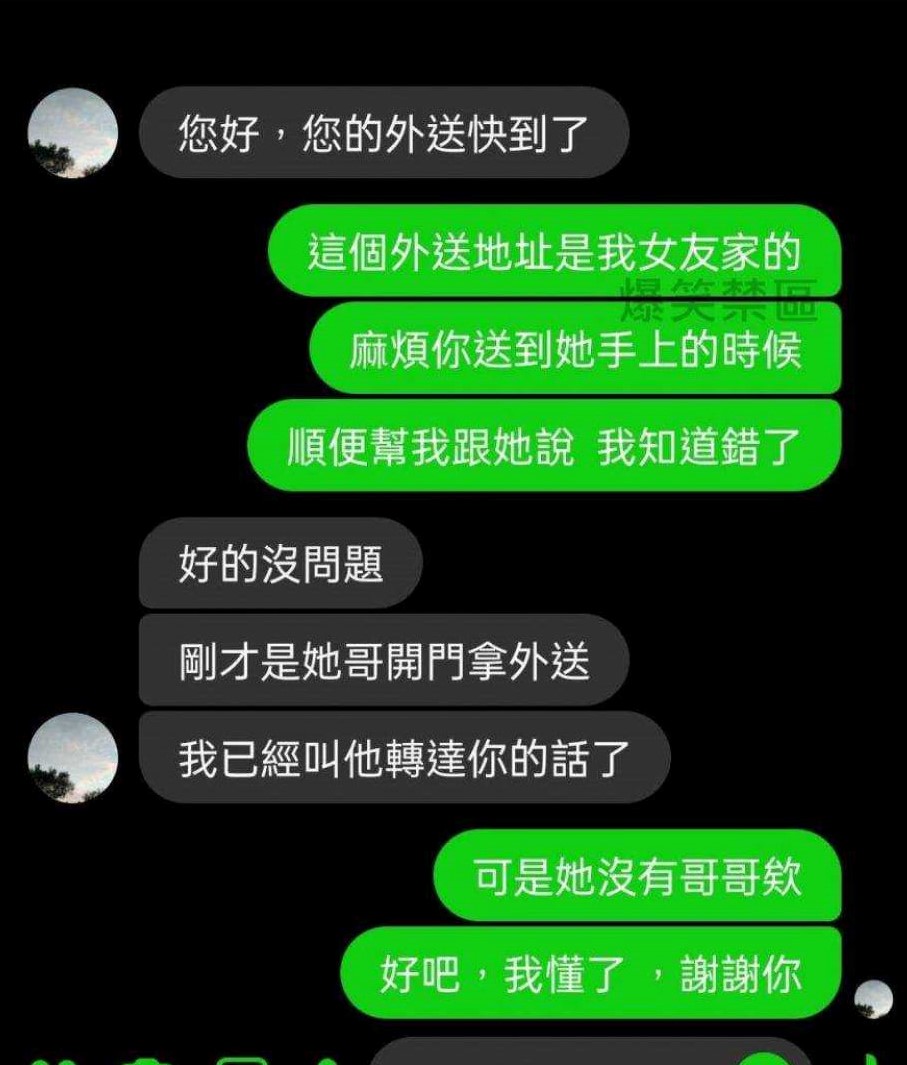907x1065 pixels.
Task: Focus the message input field
Action: pyautogui.click(x=550, y=1053)
